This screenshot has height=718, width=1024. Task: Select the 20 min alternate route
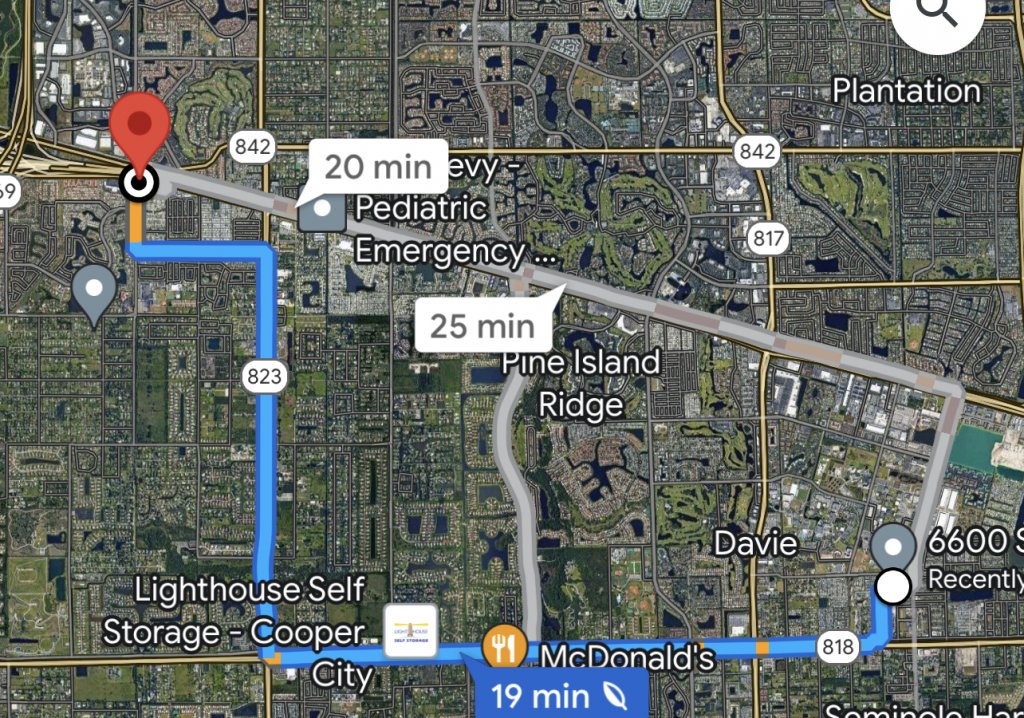click(376, 166)
